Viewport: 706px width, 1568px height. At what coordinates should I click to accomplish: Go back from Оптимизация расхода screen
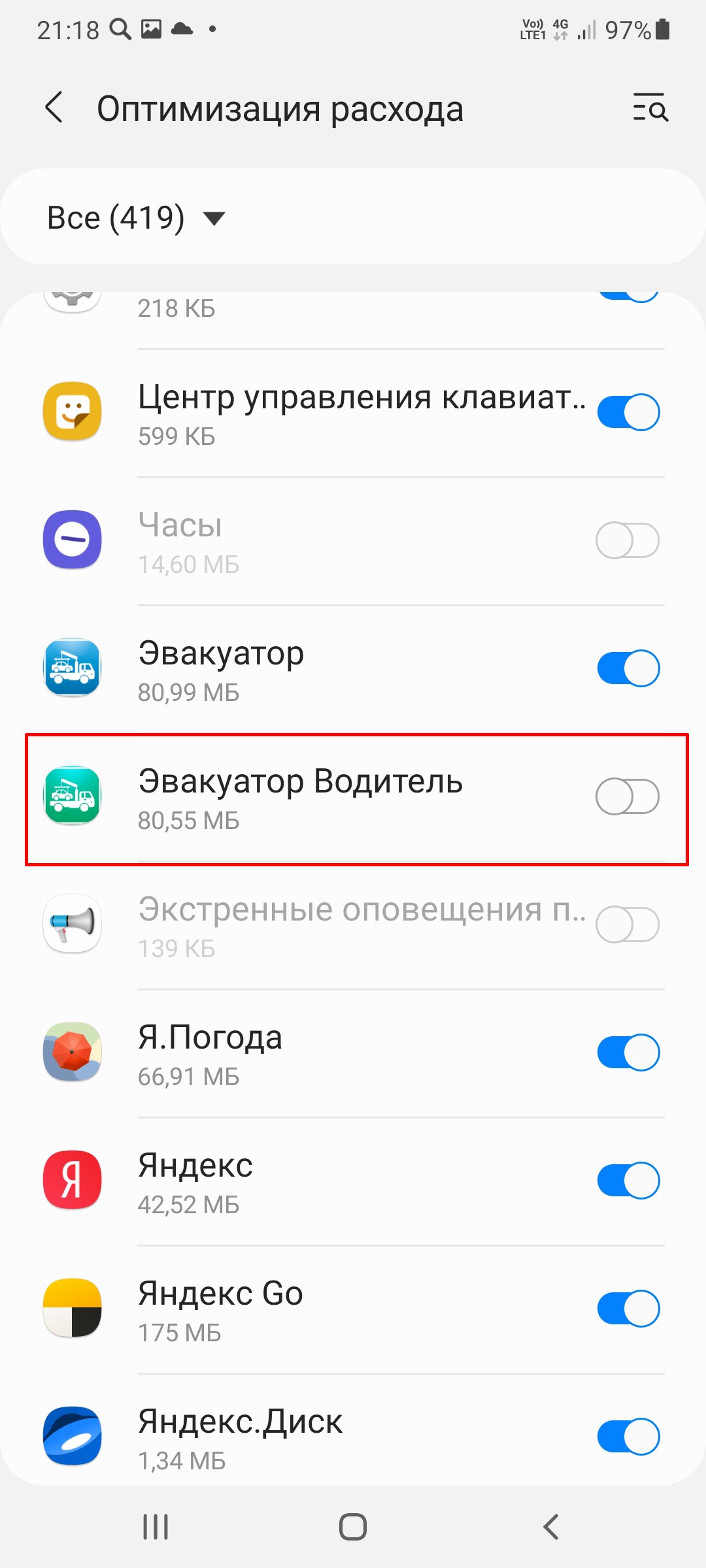54,108
